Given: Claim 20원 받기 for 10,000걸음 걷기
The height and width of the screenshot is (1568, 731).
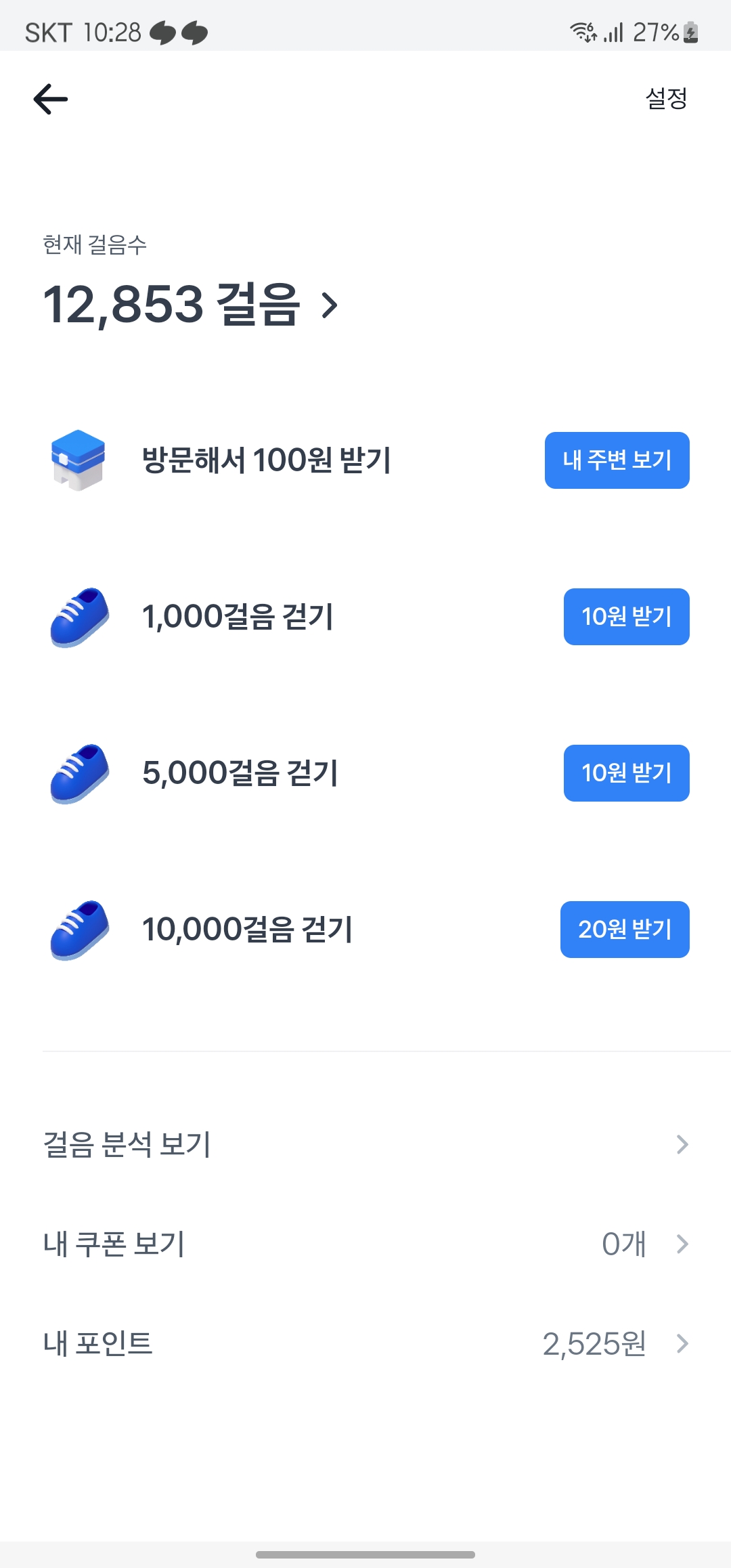Looking at the screenshot, I should coord(624,930).
